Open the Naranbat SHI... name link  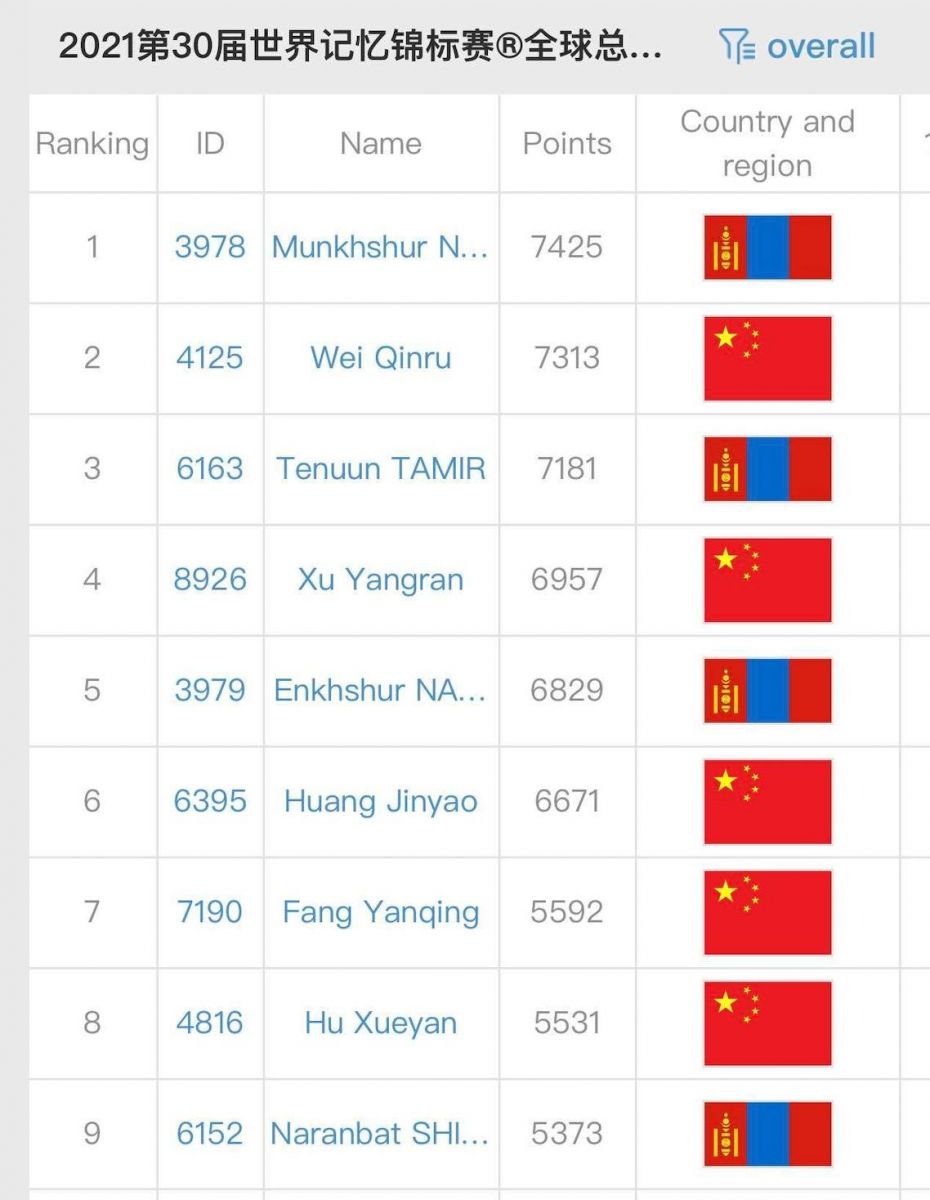pos(380,1133)
